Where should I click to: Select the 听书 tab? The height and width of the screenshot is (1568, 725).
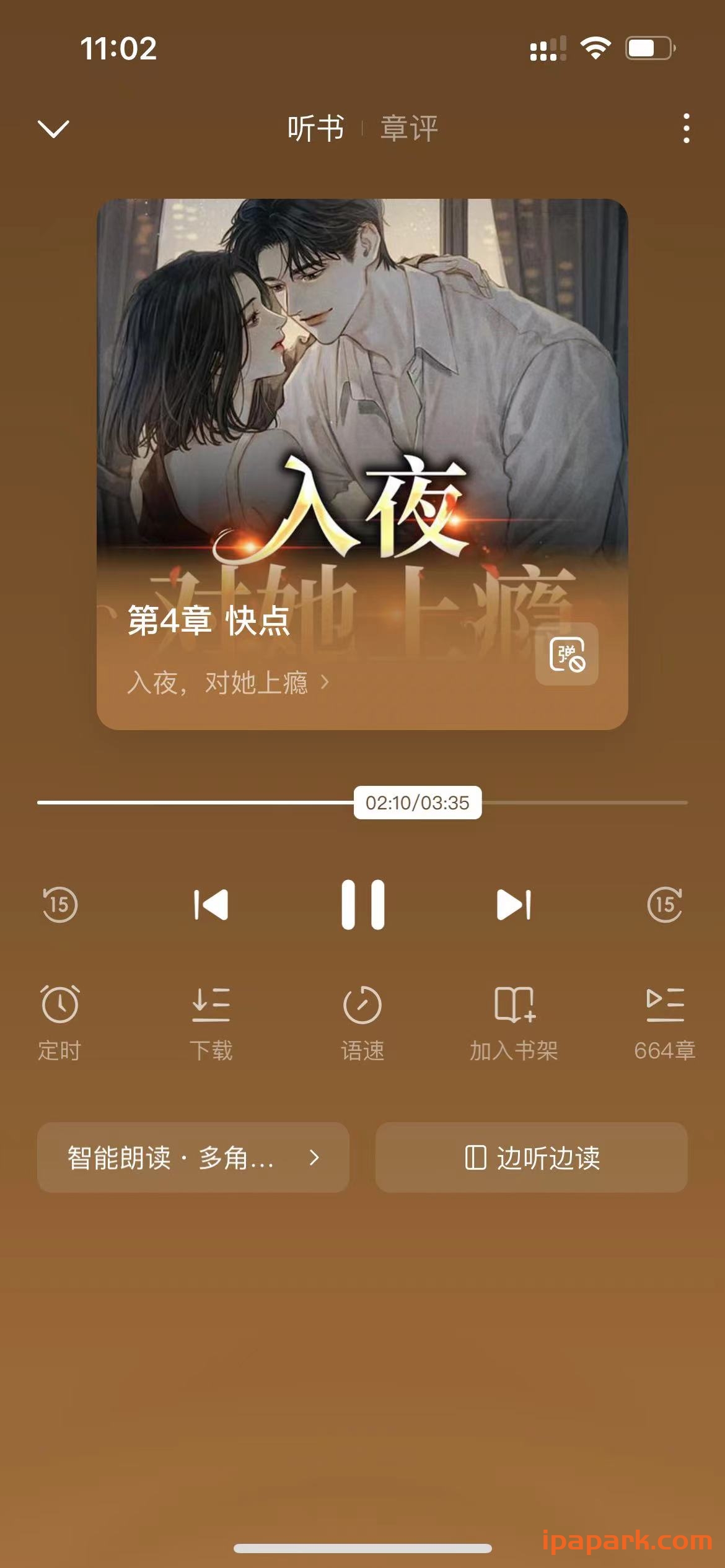point(315,128)
